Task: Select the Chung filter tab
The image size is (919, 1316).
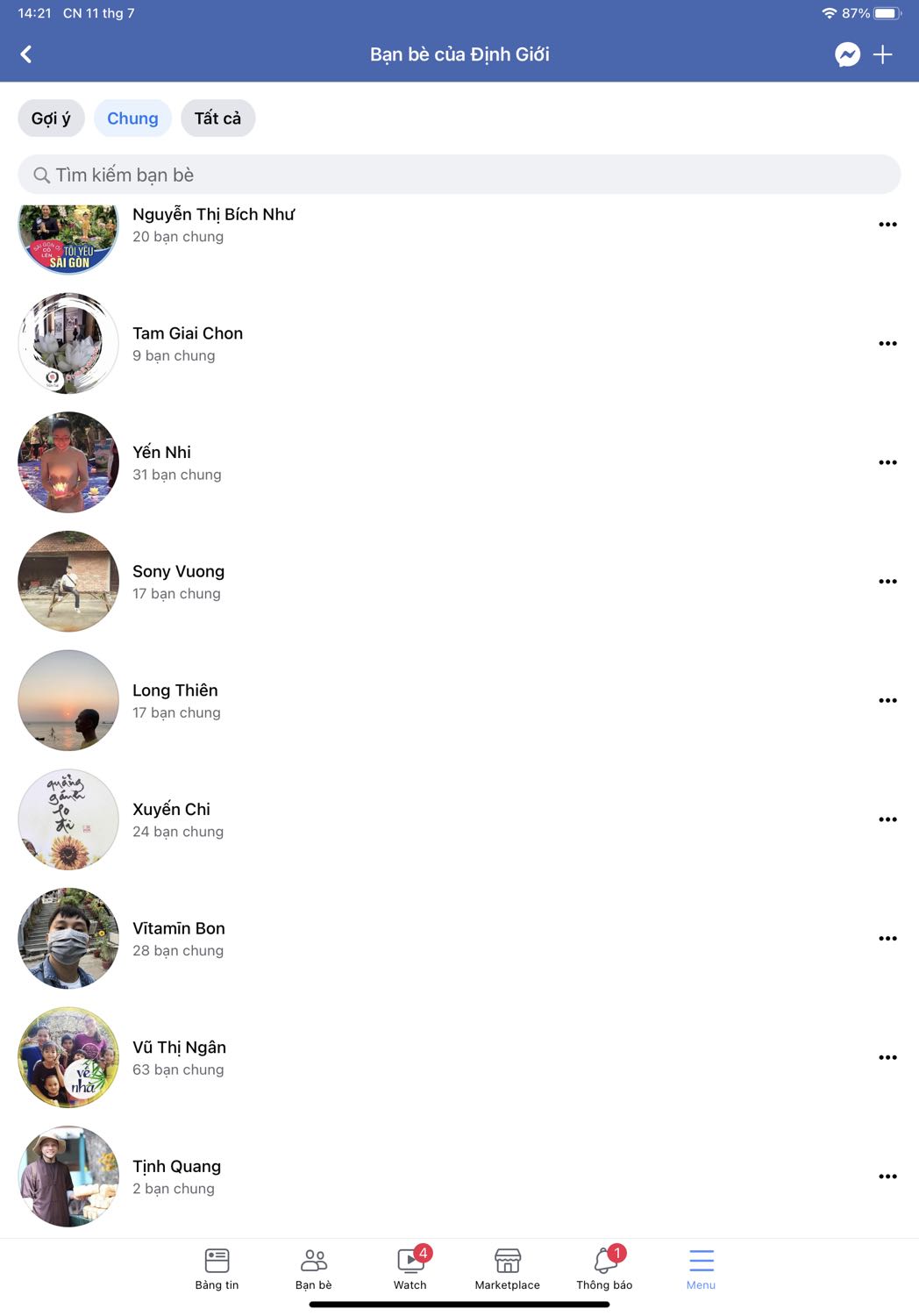Action: coord(132,118)
